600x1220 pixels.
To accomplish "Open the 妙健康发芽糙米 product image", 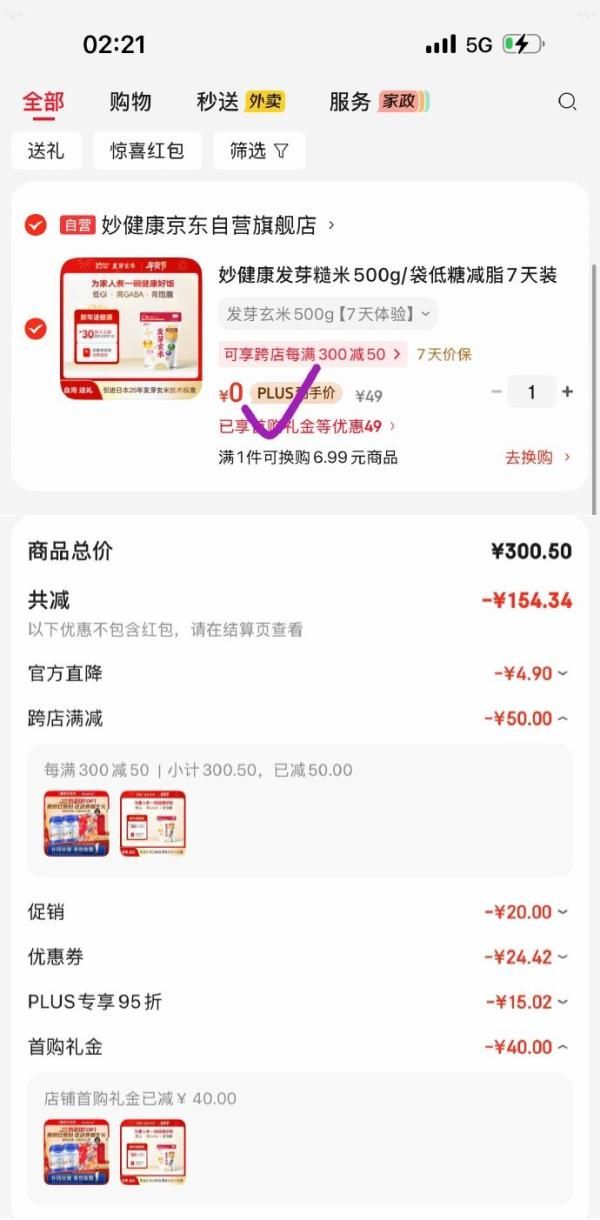I will click(x=131, y=329).
